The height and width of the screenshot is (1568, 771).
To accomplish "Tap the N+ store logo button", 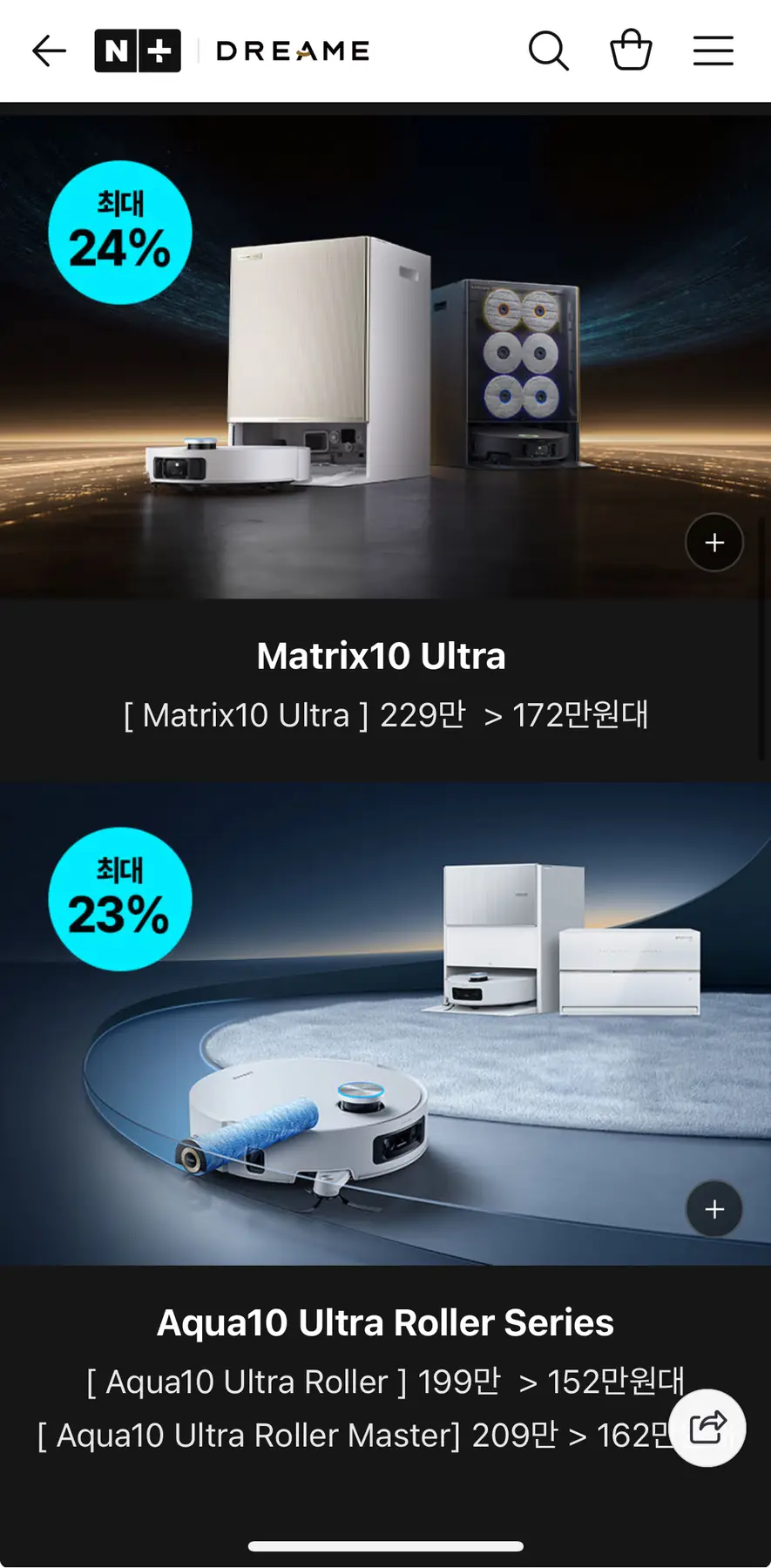I will pos(138,51).
